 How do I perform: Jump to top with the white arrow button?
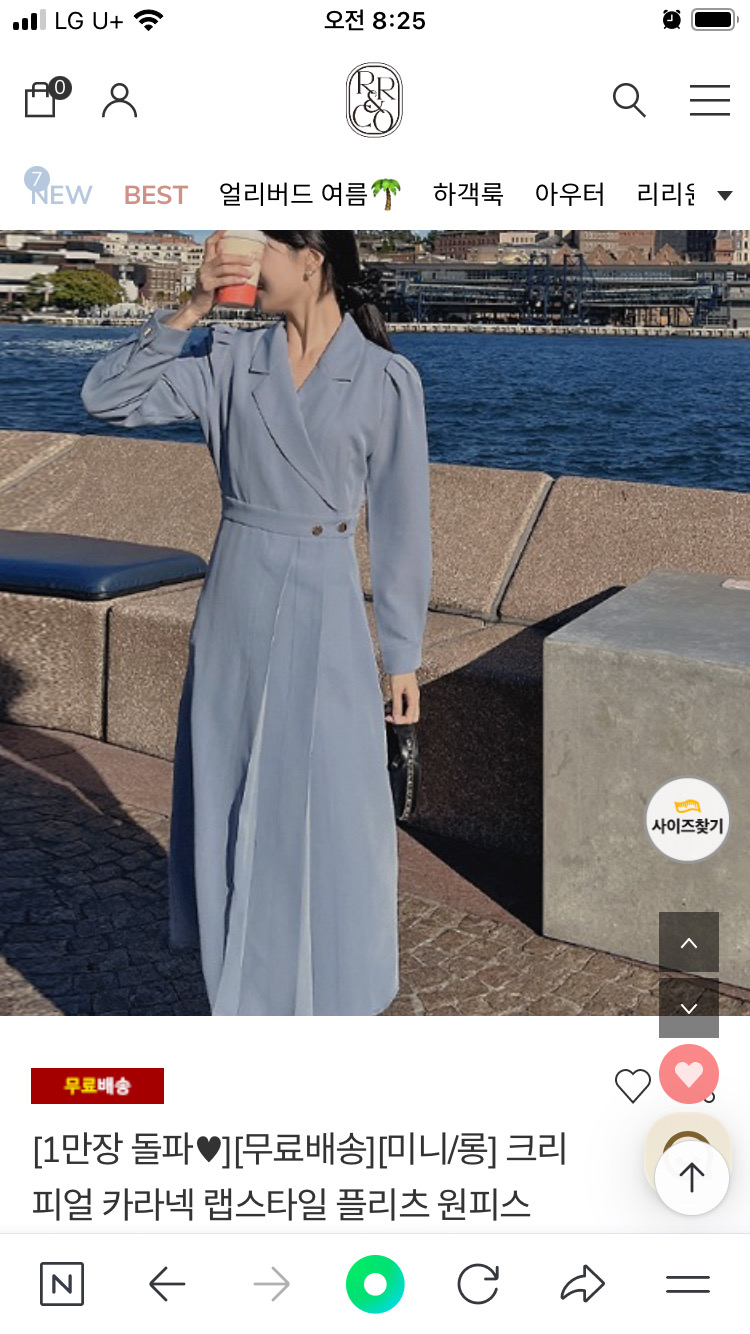coord(691,1178)
